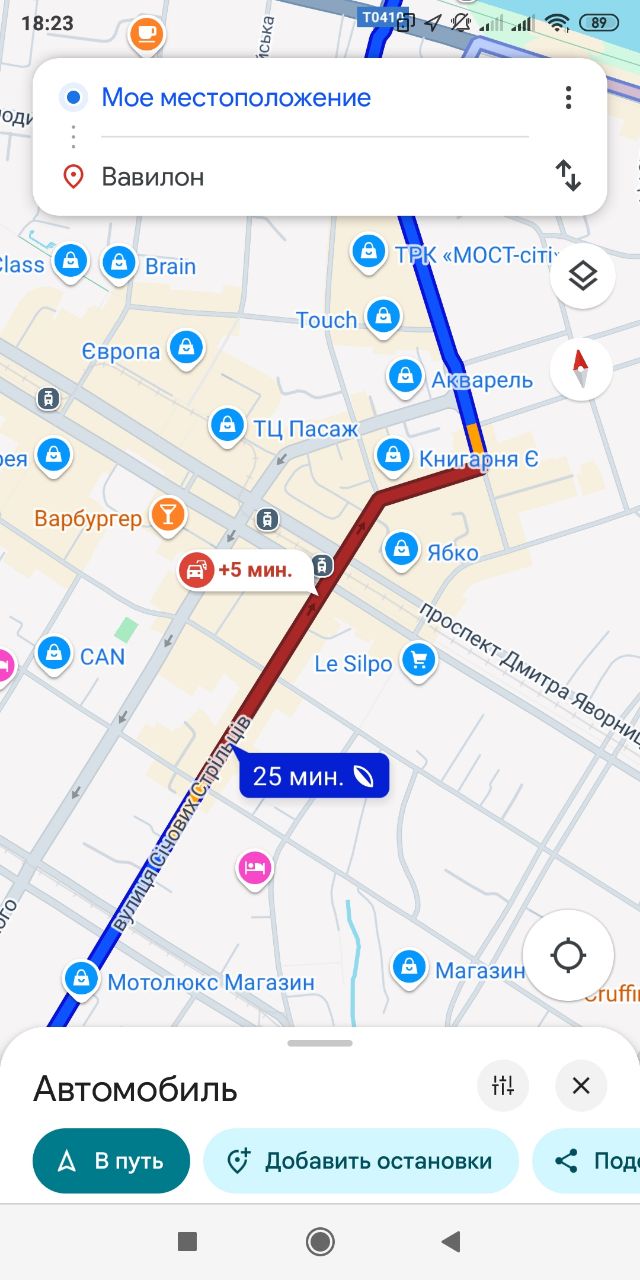Start navigation with В путь

111,1161
